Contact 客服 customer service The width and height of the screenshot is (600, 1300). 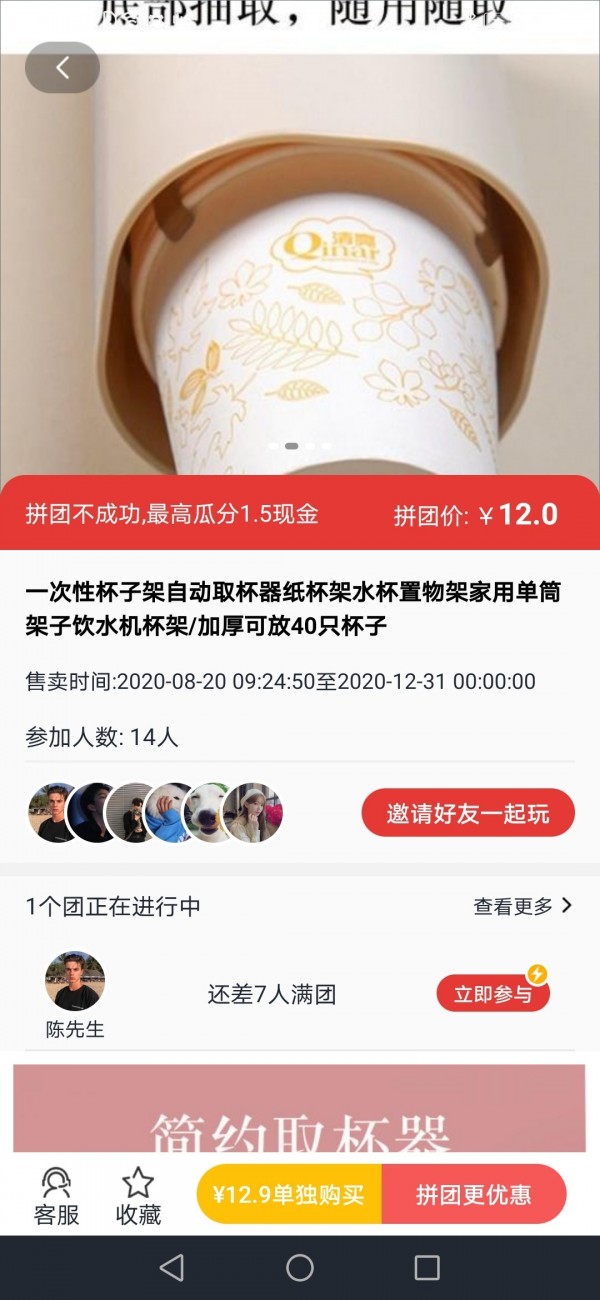coord(56,1196)
